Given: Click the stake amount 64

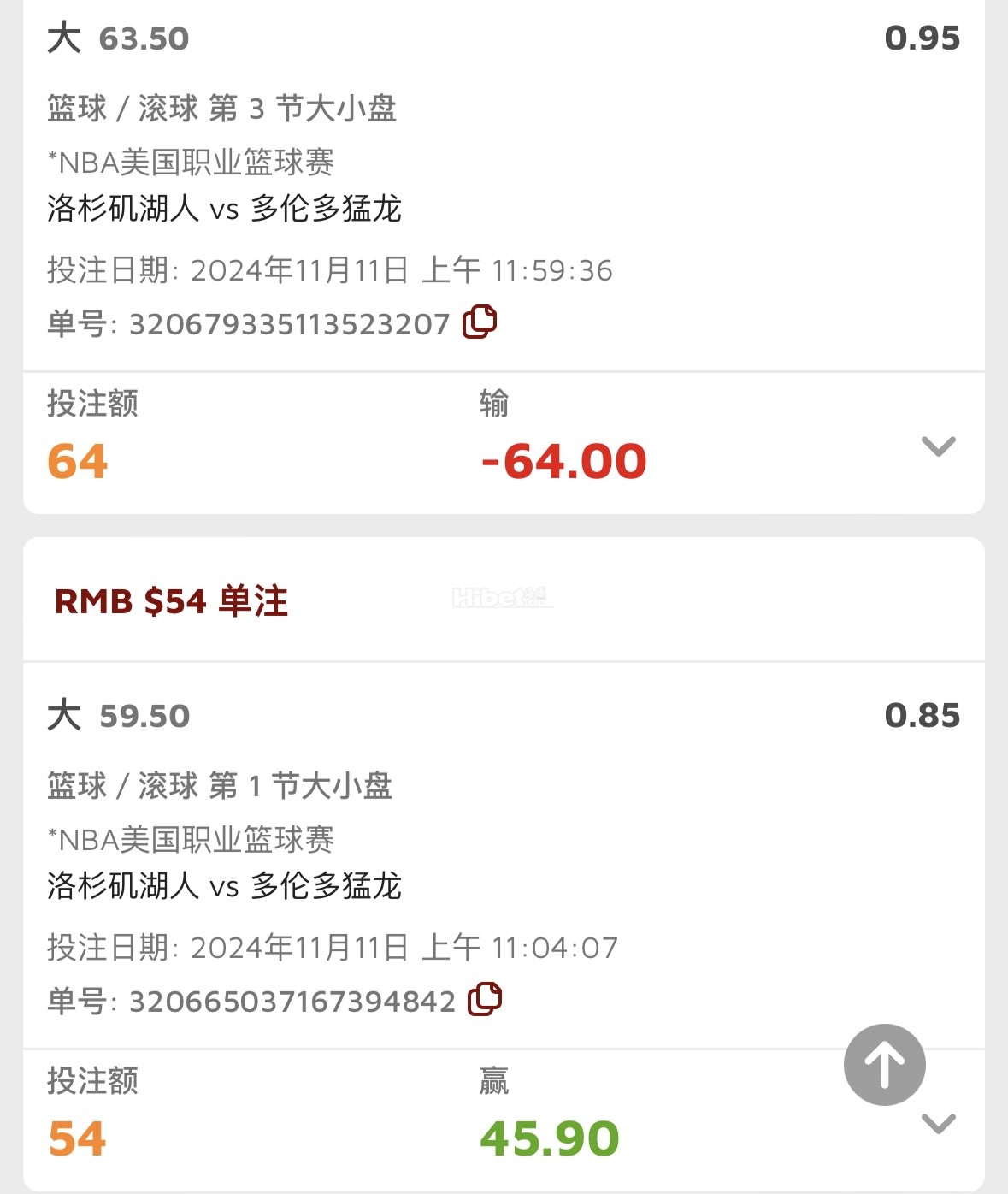Looking at the screenshot, I should coord(75,460).
